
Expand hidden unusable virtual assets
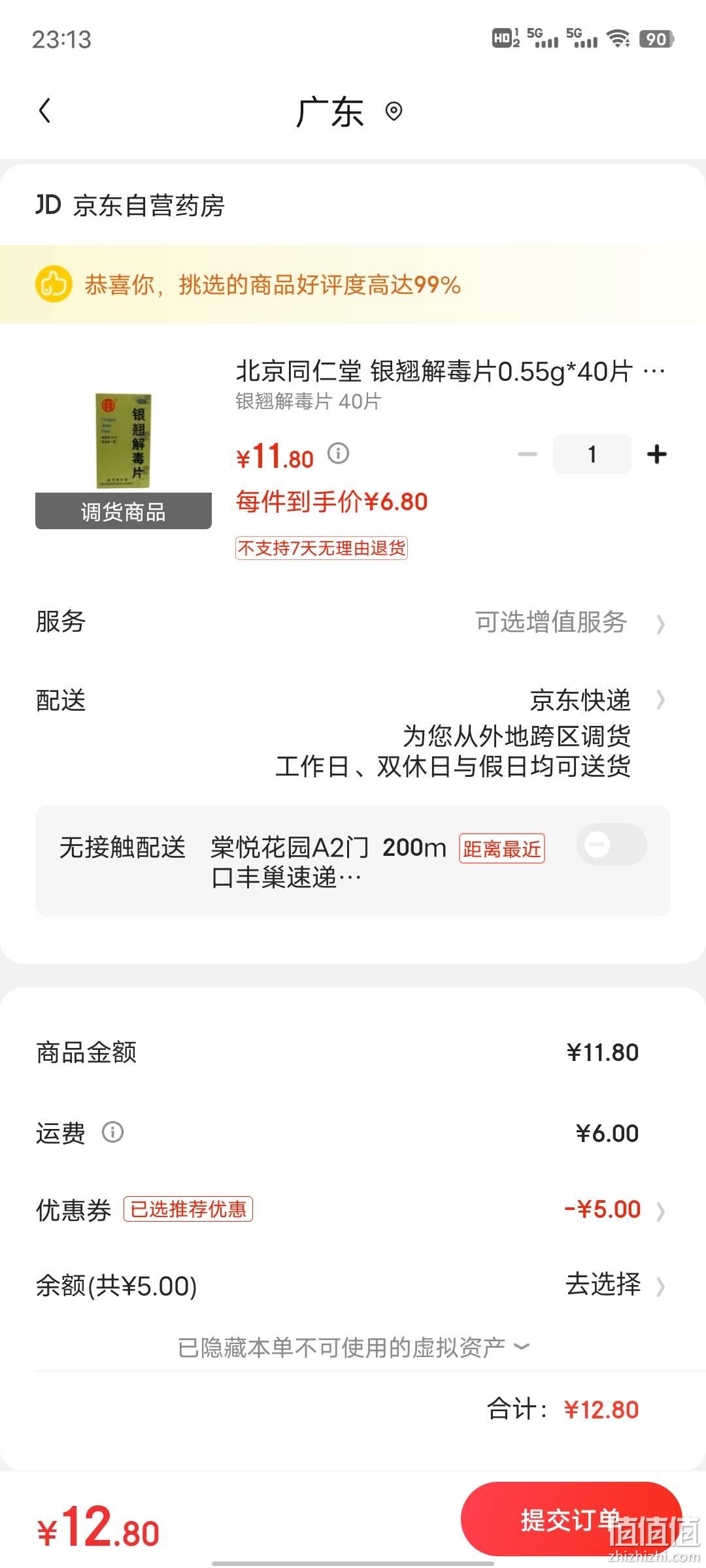pyautogui.click(x=353, y=1347)
